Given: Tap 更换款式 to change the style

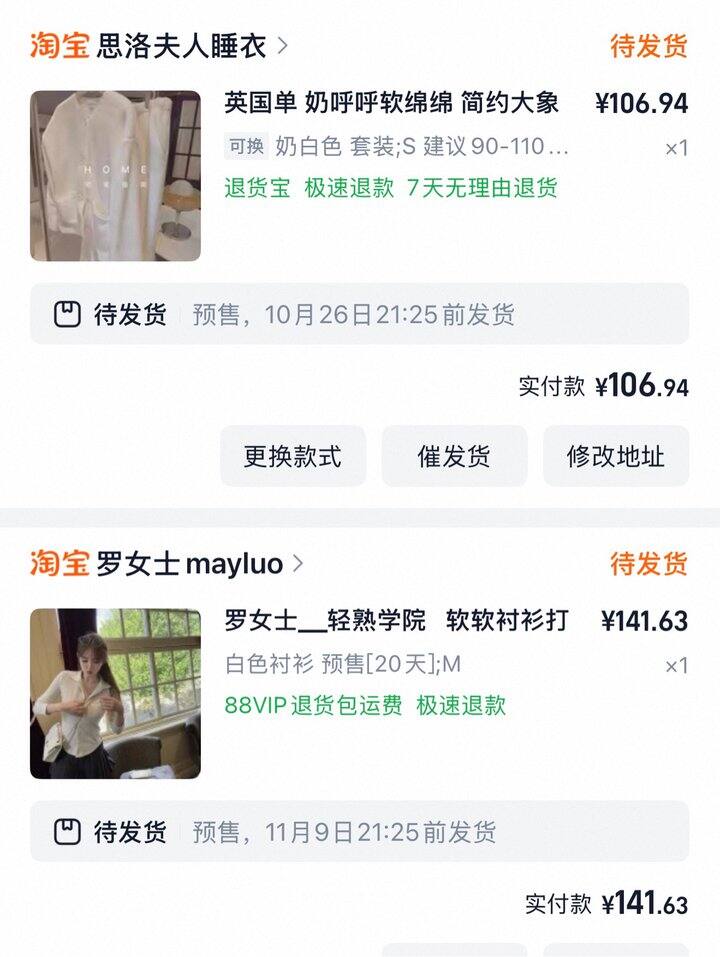Looking at the screenshot, I should tap(293, 457).
